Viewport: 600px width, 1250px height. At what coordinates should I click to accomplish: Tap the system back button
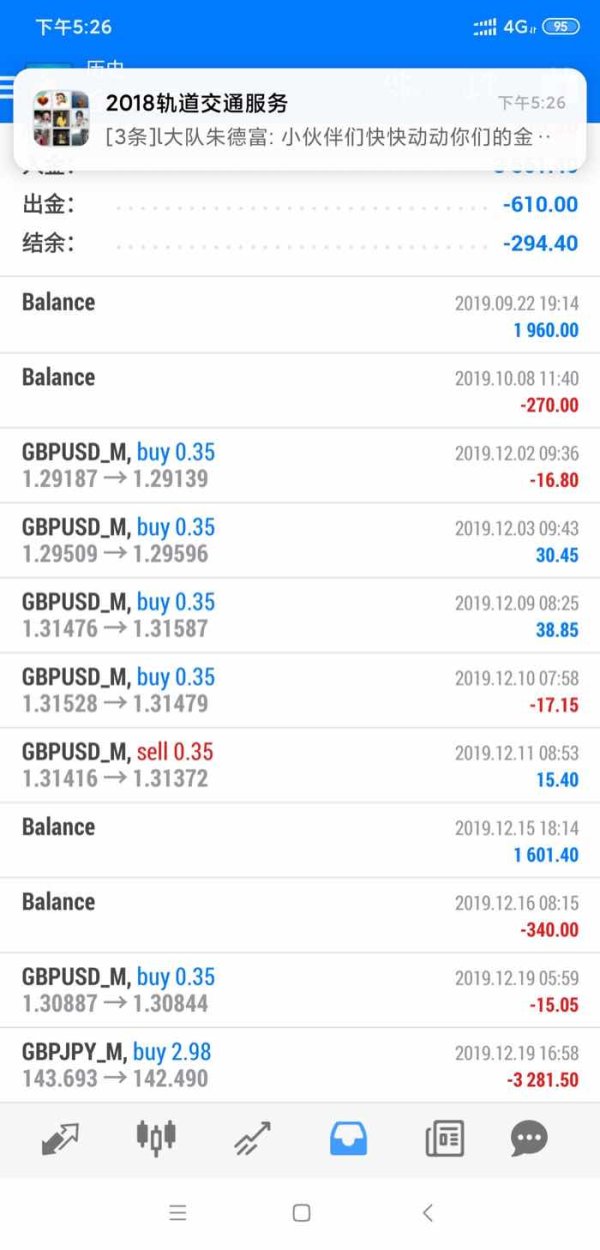[428, 1213]
